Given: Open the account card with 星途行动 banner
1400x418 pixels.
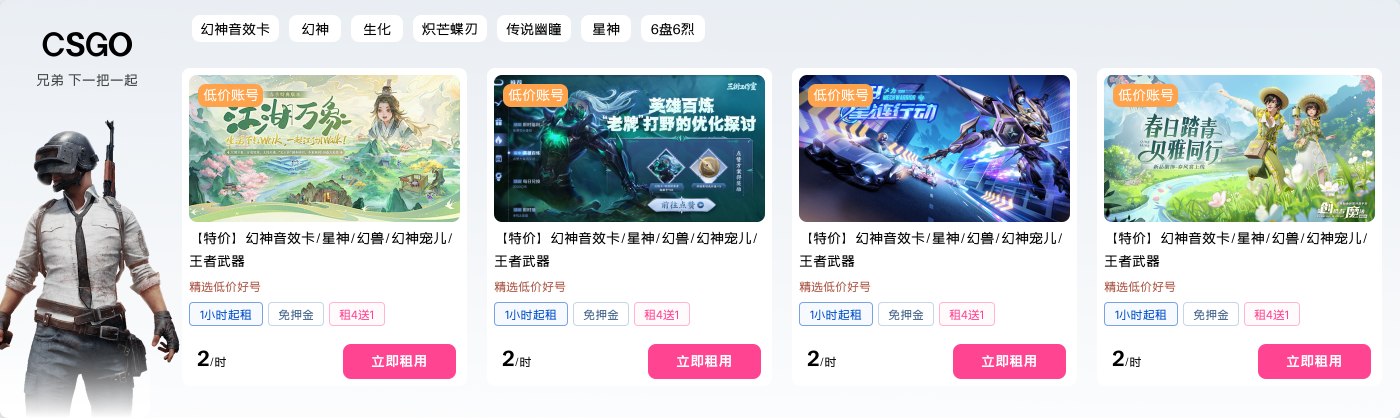Looking at the screenshot, I should click(934, 148).
